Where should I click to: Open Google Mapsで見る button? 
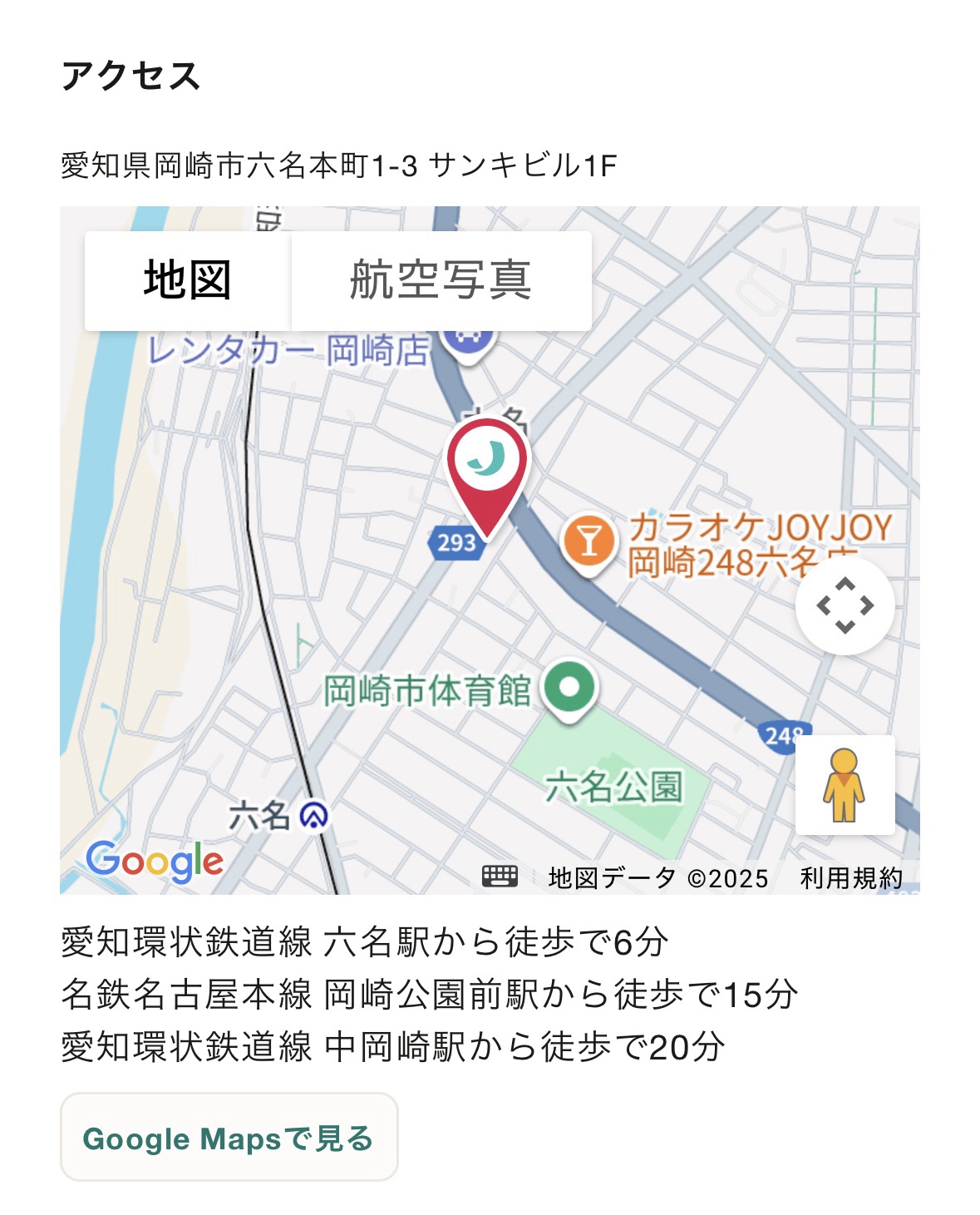(x=229, y=1138)
